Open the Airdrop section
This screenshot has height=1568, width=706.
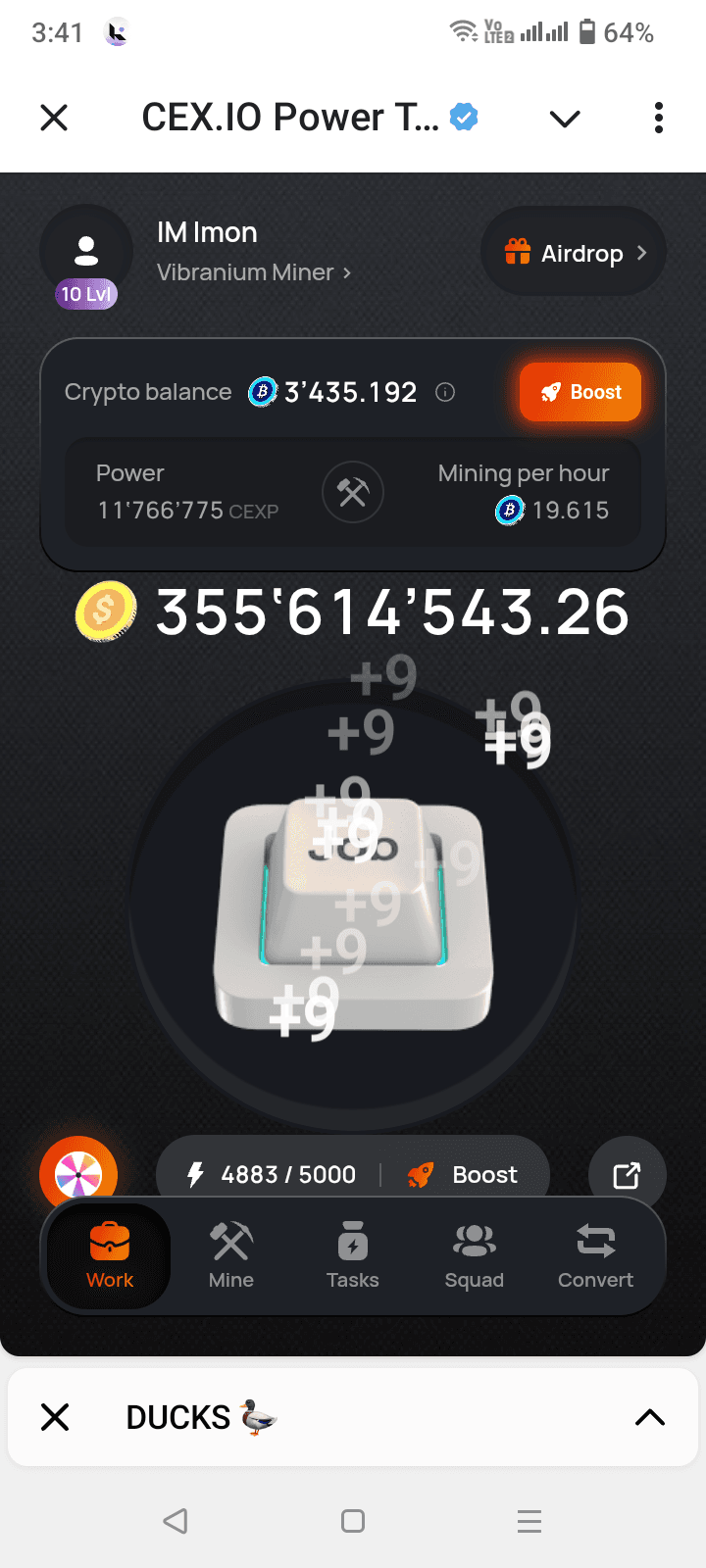574,253
